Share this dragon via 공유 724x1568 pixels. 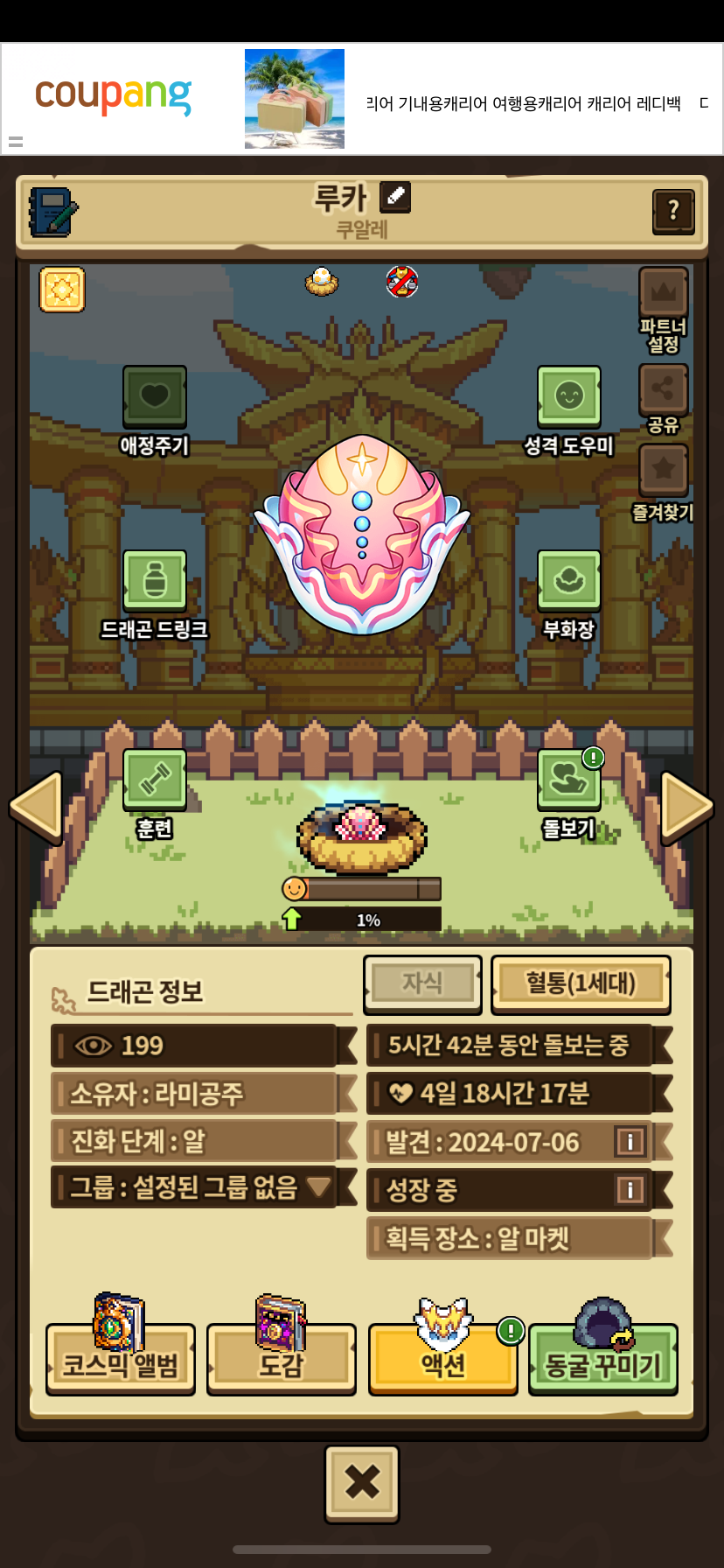[x=663, y=389]
